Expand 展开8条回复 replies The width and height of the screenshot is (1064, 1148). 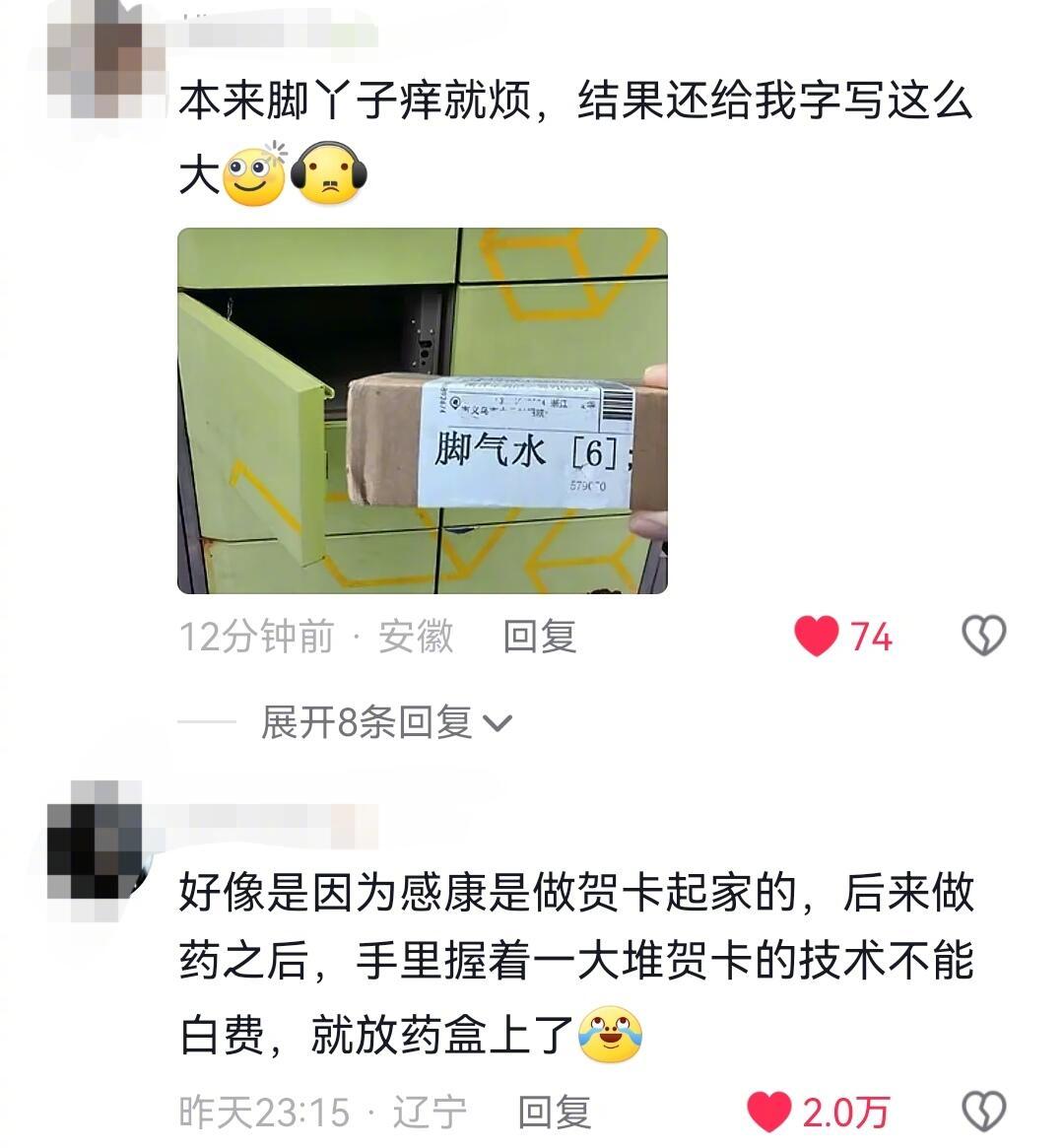[385, 723]
